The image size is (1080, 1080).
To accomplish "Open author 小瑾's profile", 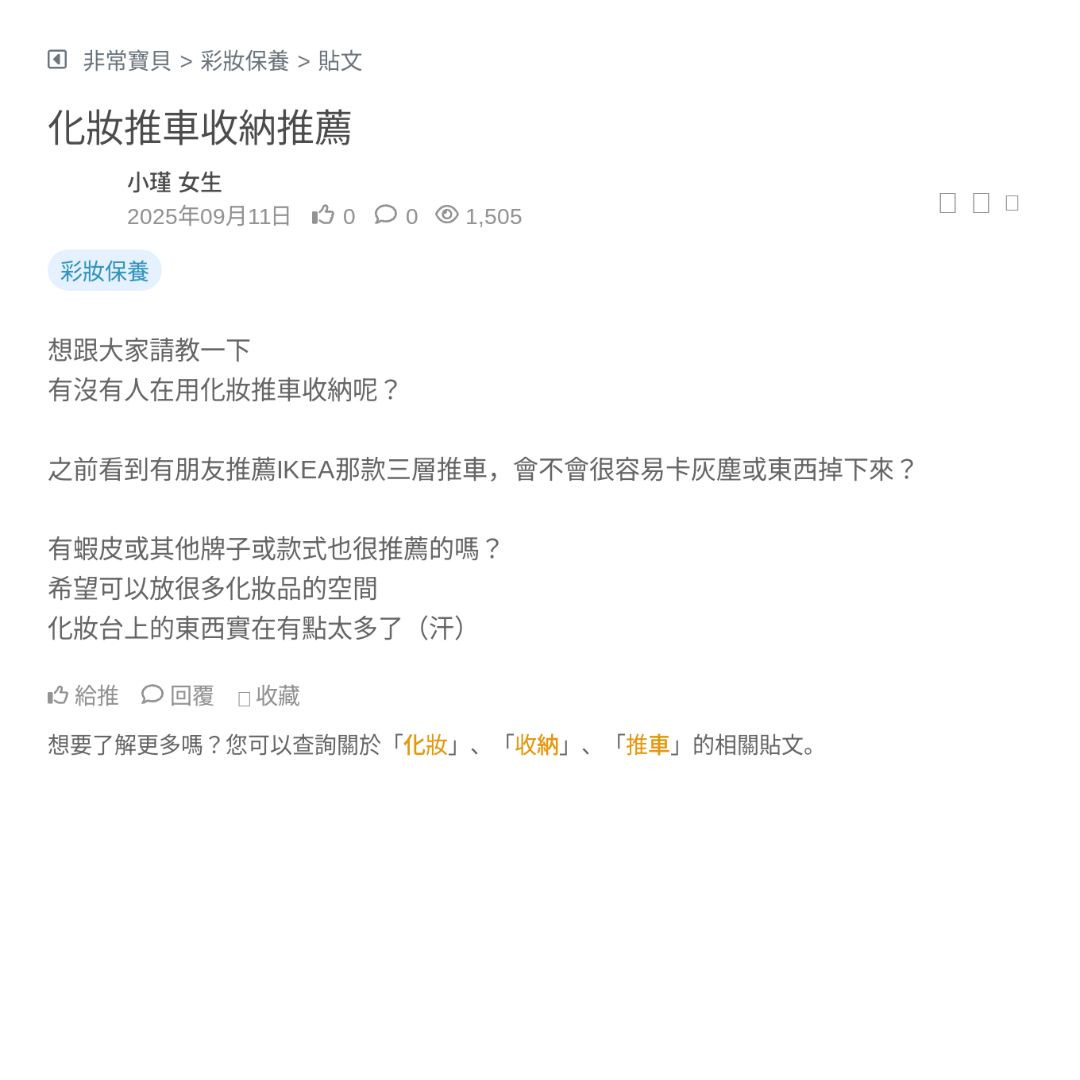I will [149, 182].
